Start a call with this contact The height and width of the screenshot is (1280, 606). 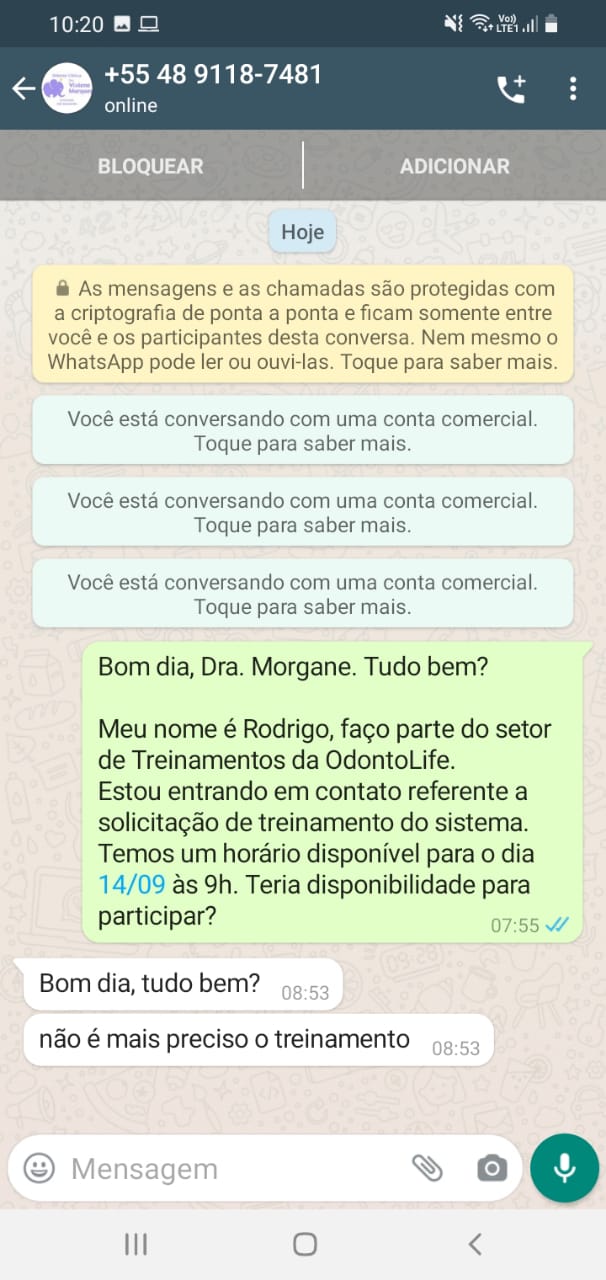tap(511, 89)
